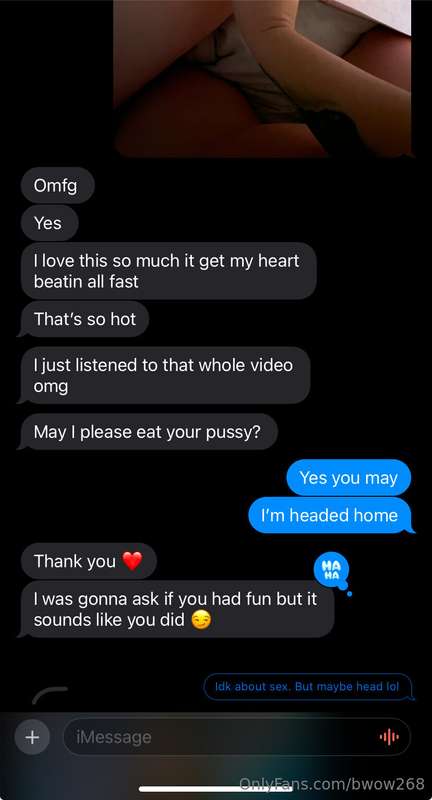Screen dimensions: 432x800
Task: Open the photo attachment in the chat
Action: point(262,78)
